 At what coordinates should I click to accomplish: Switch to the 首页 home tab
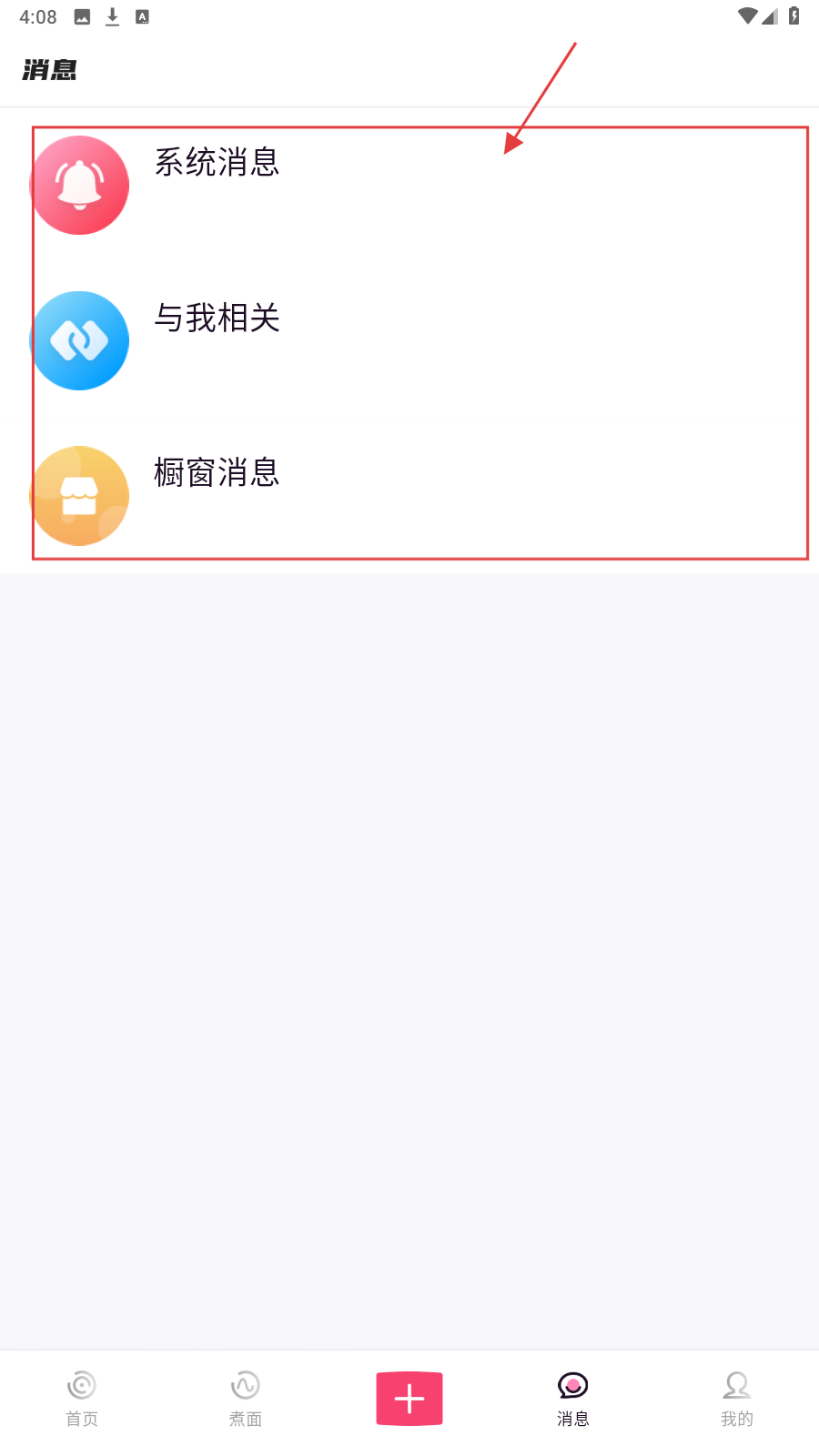82,1399
